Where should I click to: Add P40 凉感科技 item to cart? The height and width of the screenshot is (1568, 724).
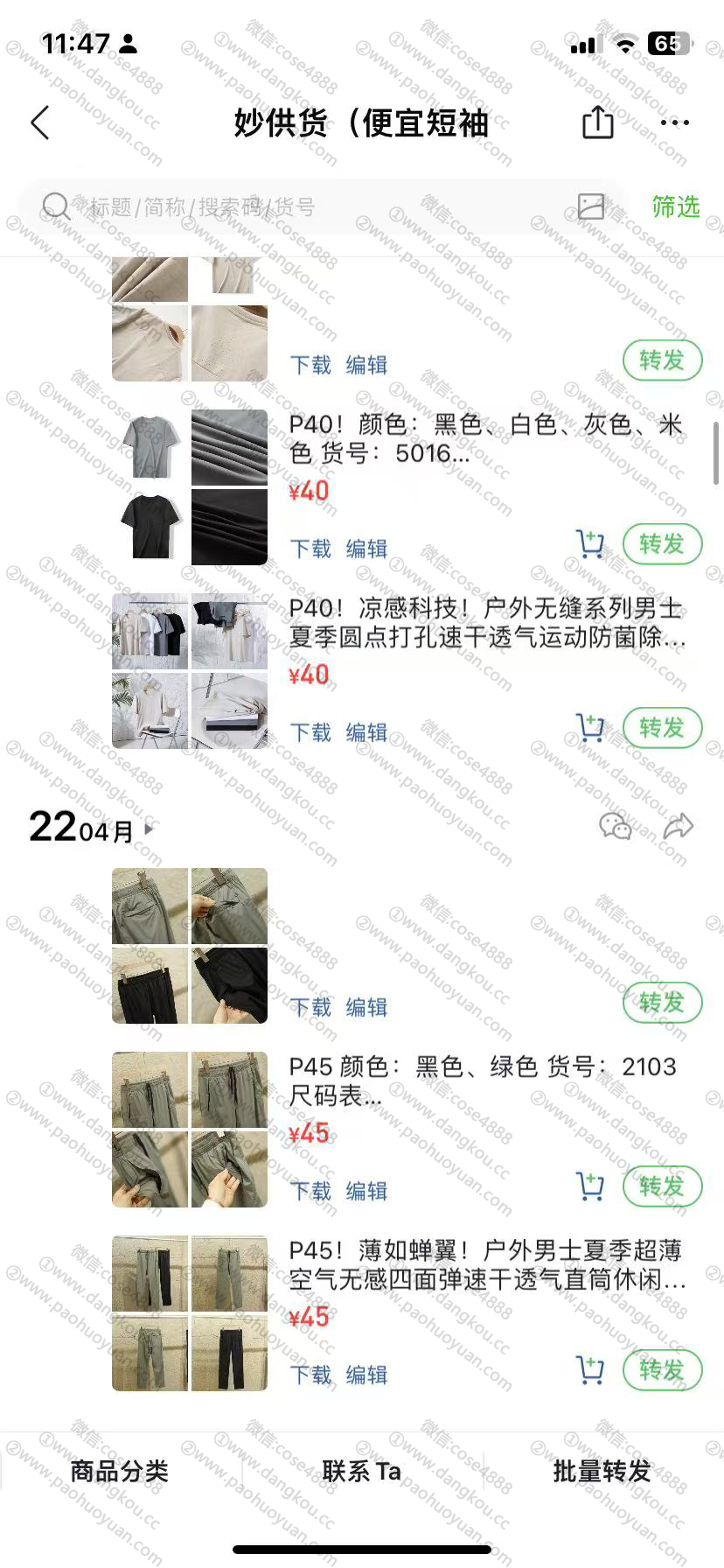coord(591,727)
